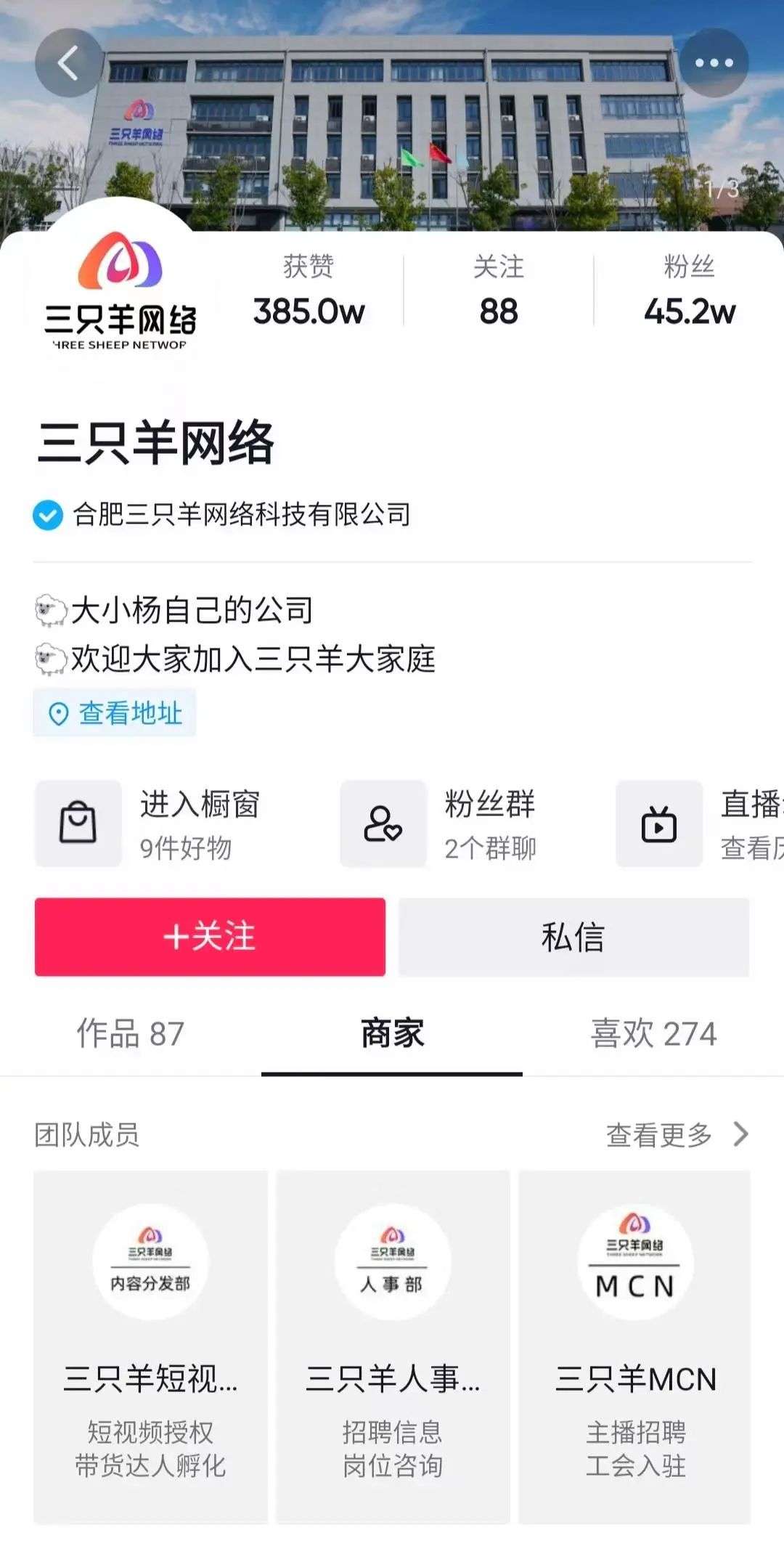Open the 三只羊短视... 内容分发部 member card
784x1554 pixels.
coord(150,1336)
